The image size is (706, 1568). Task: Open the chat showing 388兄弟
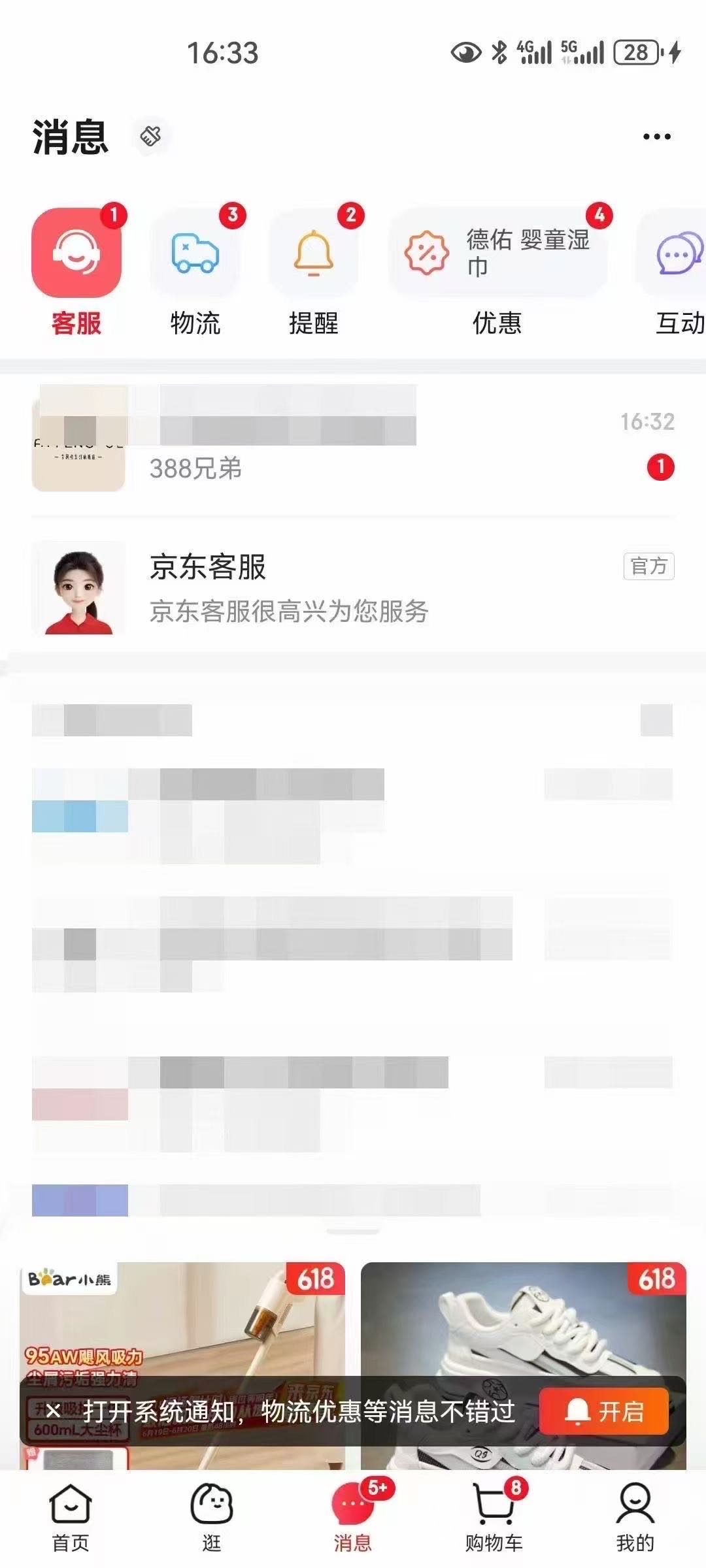click(x=353, y=438)
